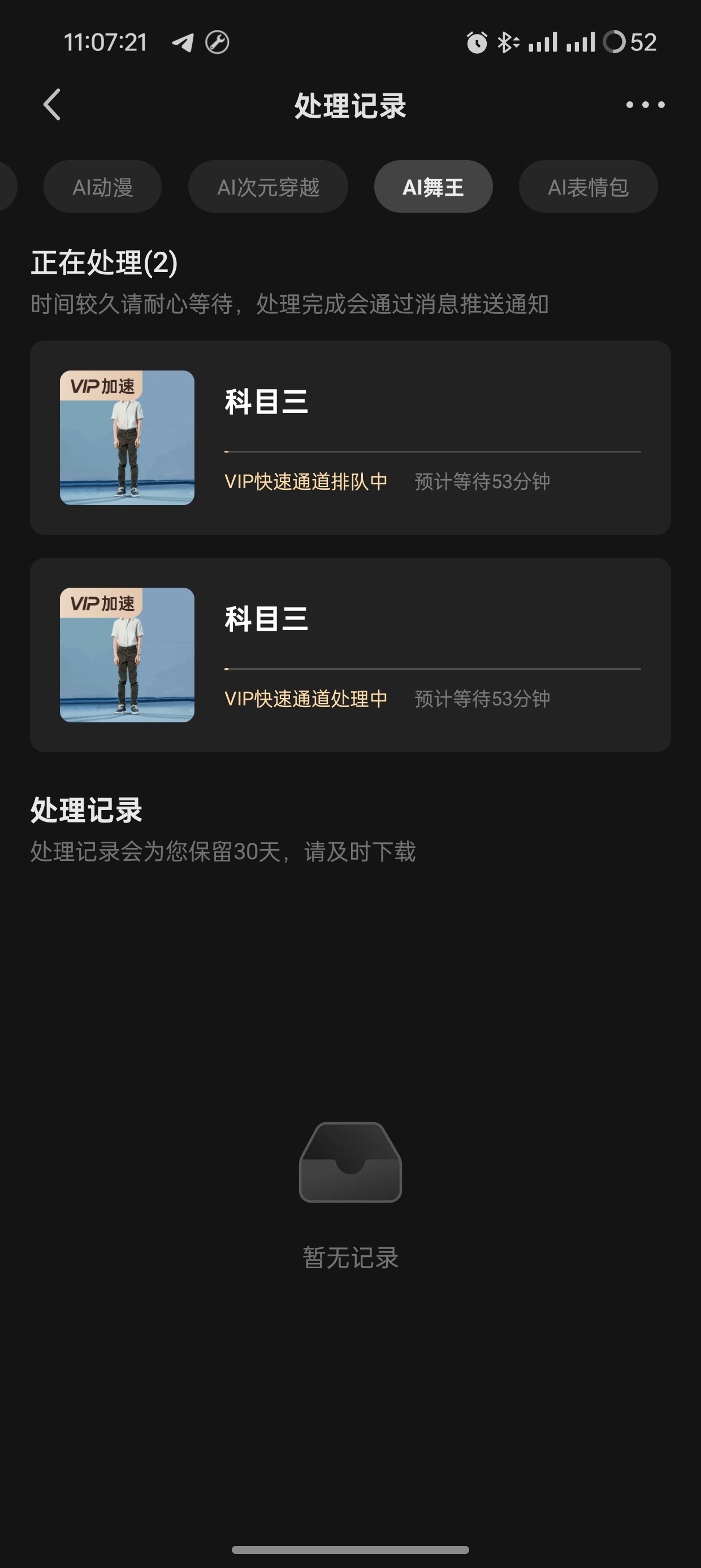Tap the selected AI舞王 tab
The width and height of the screenshot is (701, 1568).
coord(432,187)
